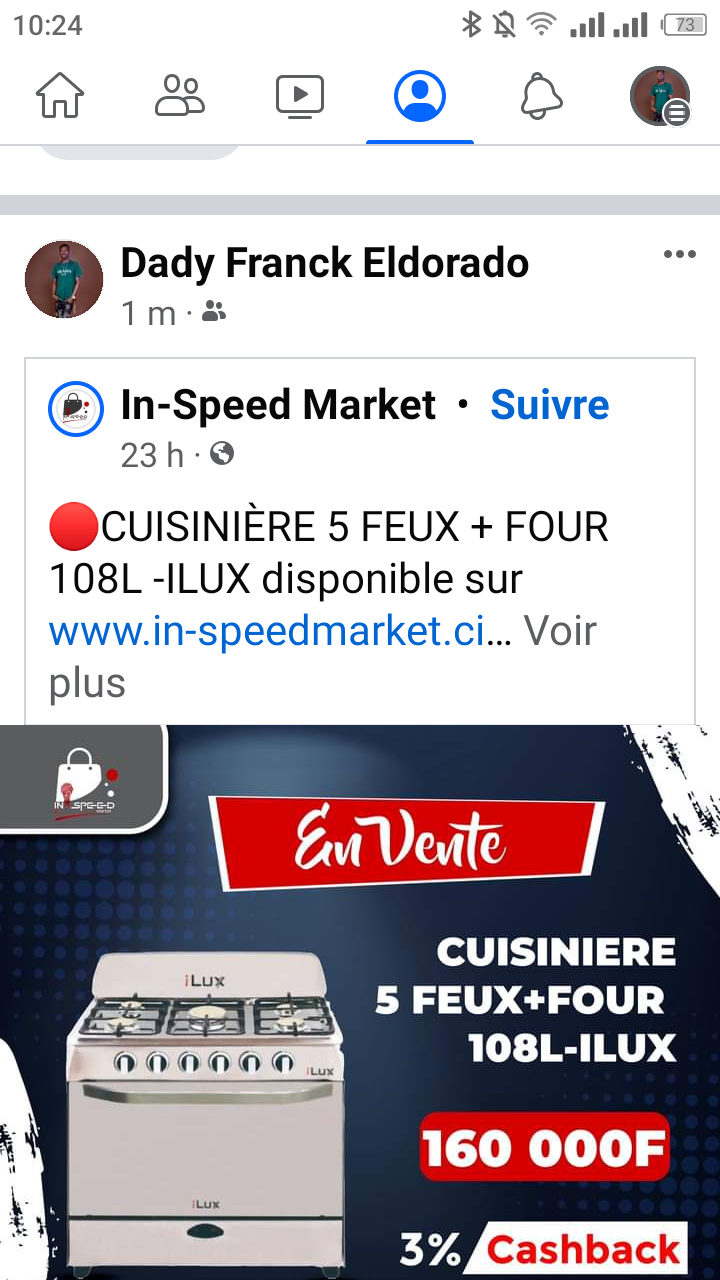Screen dimensions: 720x1280
Task: View Dady Franck Eldorado's profile picture
Action: point(64,279)
